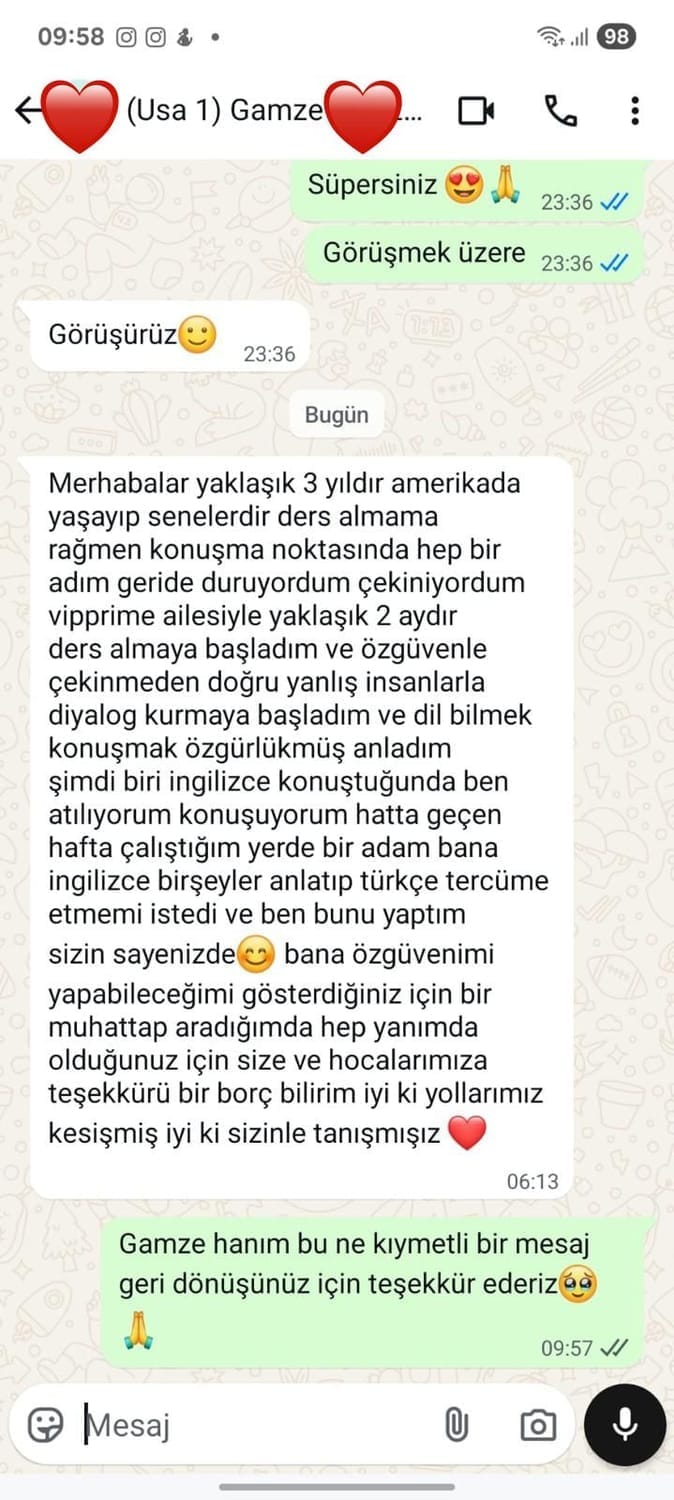Image resolution: width=674 pixels, height=1500 pixels.
Task: Record a voice message with the microphone
Action: tap(625, 1424)
